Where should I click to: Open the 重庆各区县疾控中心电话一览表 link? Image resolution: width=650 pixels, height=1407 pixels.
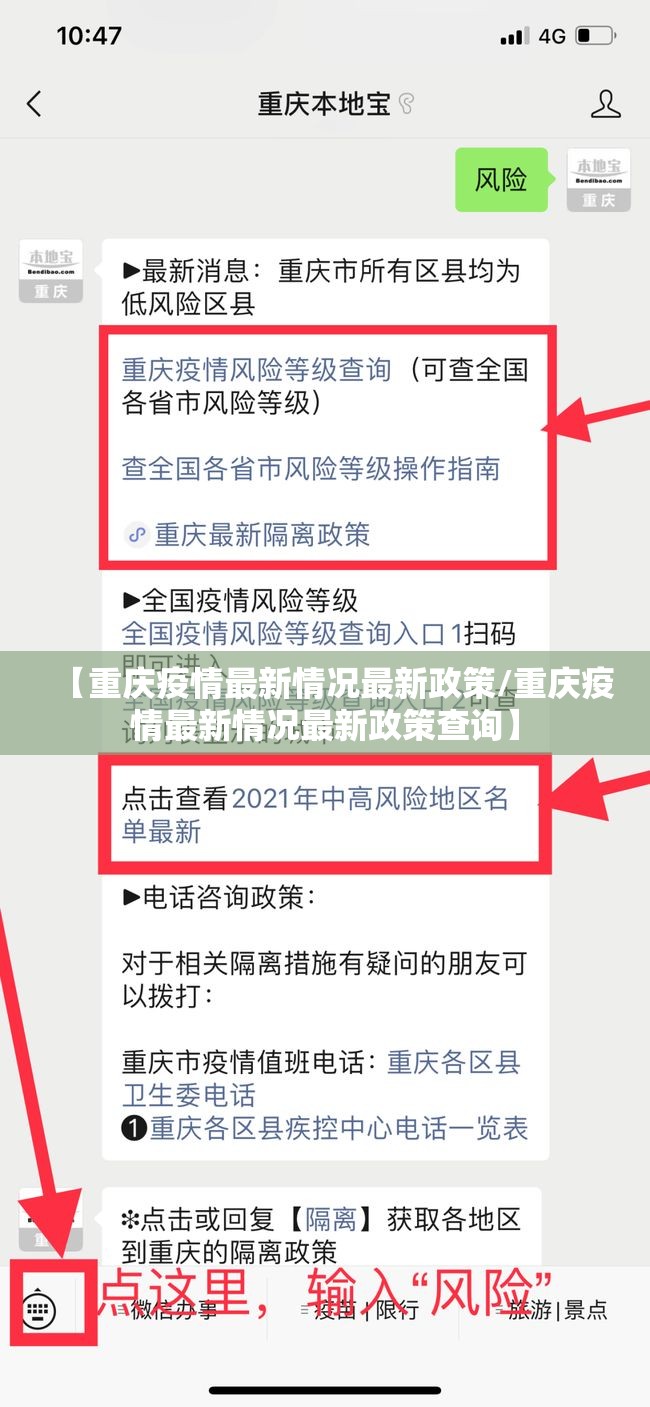coord(338,1129)
